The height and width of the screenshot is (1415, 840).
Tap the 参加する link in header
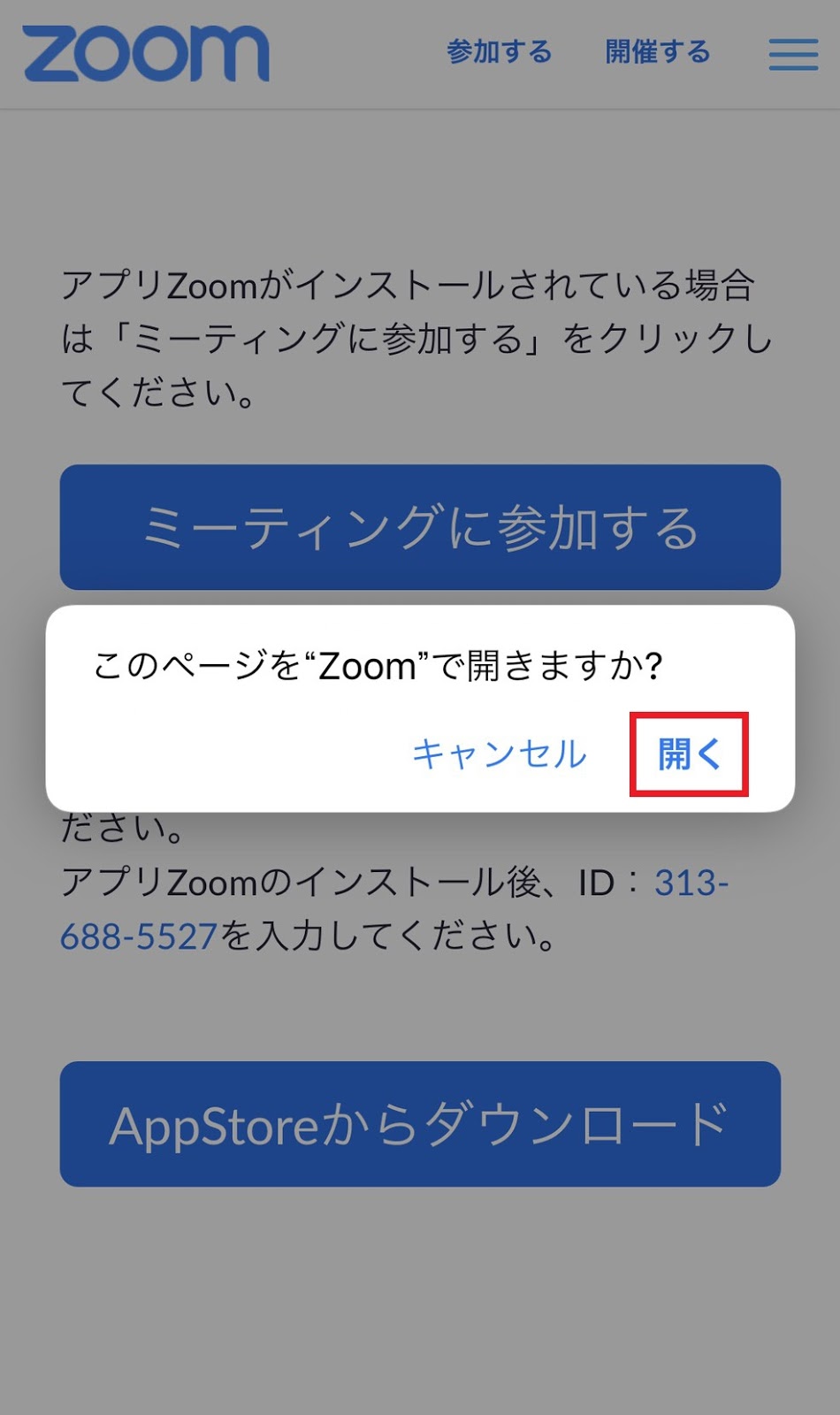[x=500, y=52]
